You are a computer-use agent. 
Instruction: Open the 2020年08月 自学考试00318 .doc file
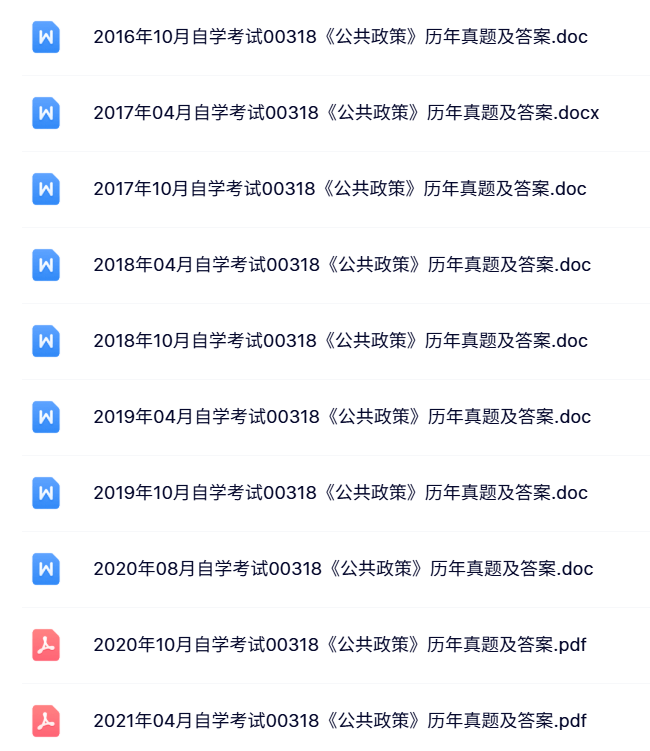[343, 569]
